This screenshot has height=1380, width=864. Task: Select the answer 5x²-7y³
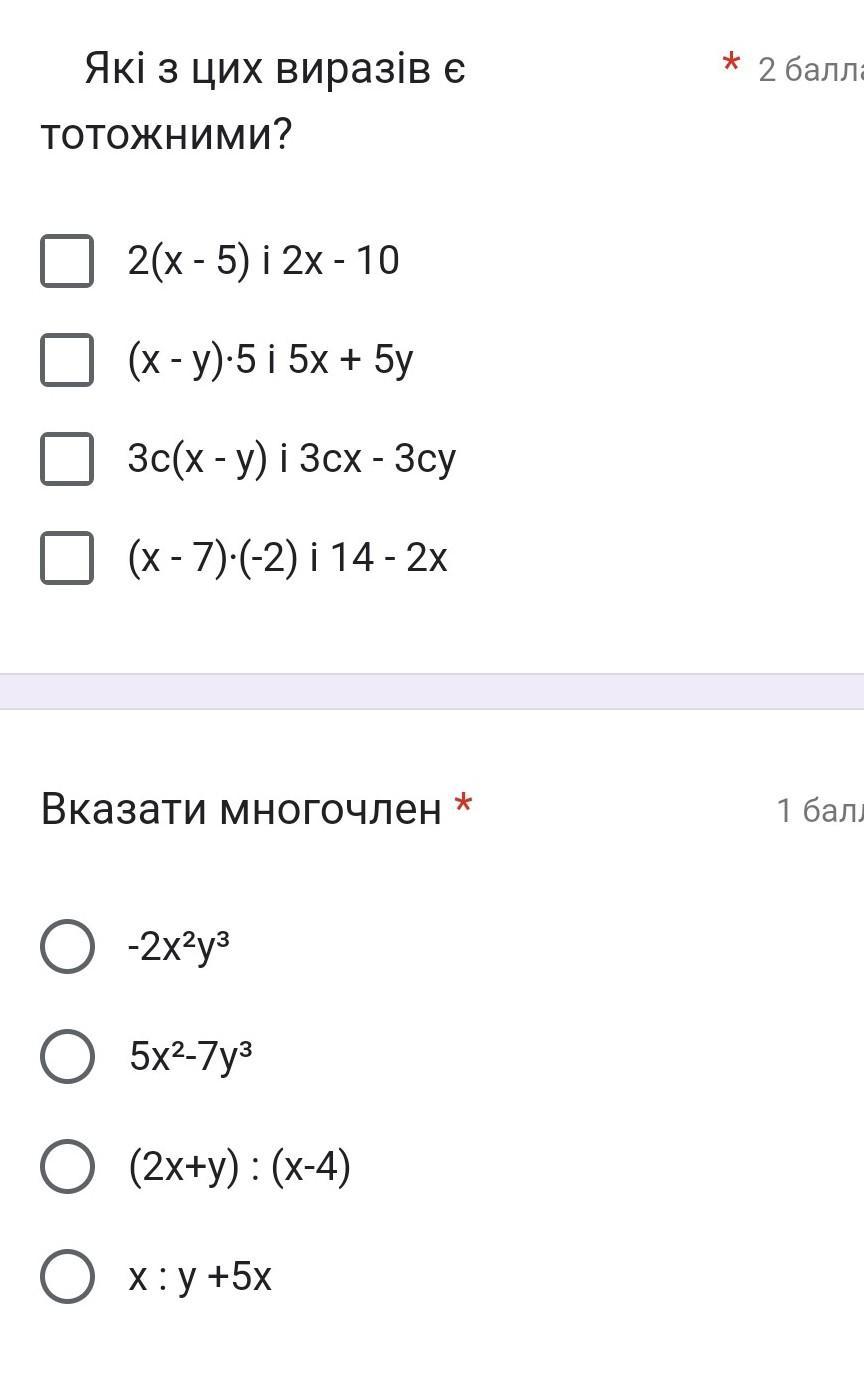pos(67,1056)
